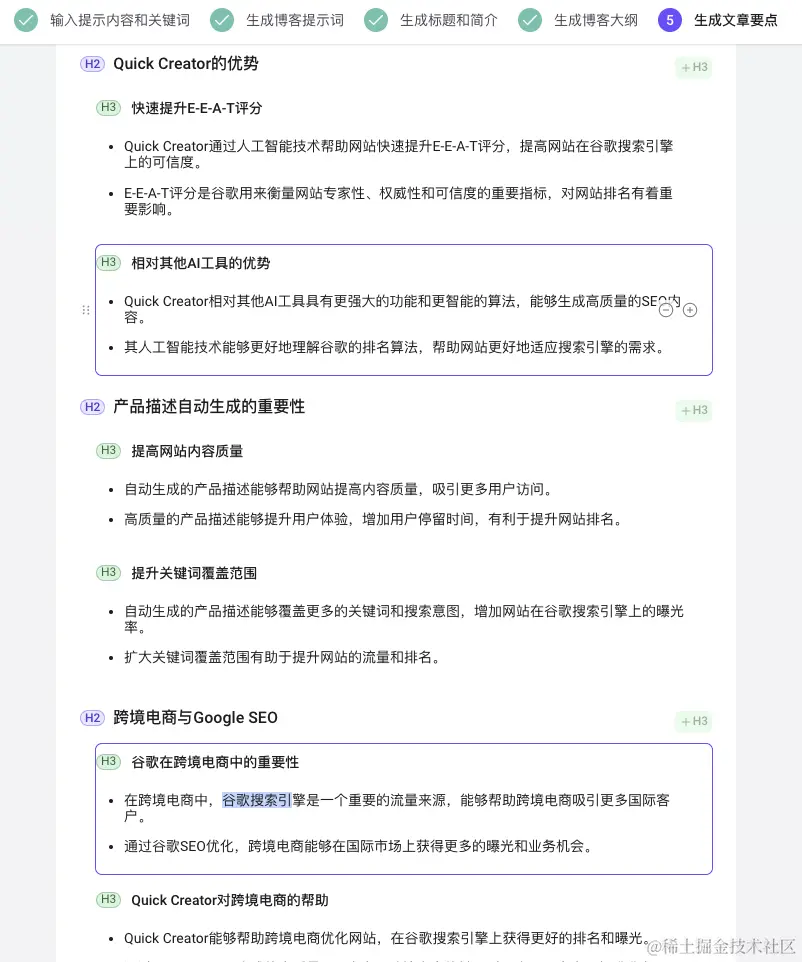Select step 5 生成文章要点
This screenshot has width=802, height=962.
[735, 20]
